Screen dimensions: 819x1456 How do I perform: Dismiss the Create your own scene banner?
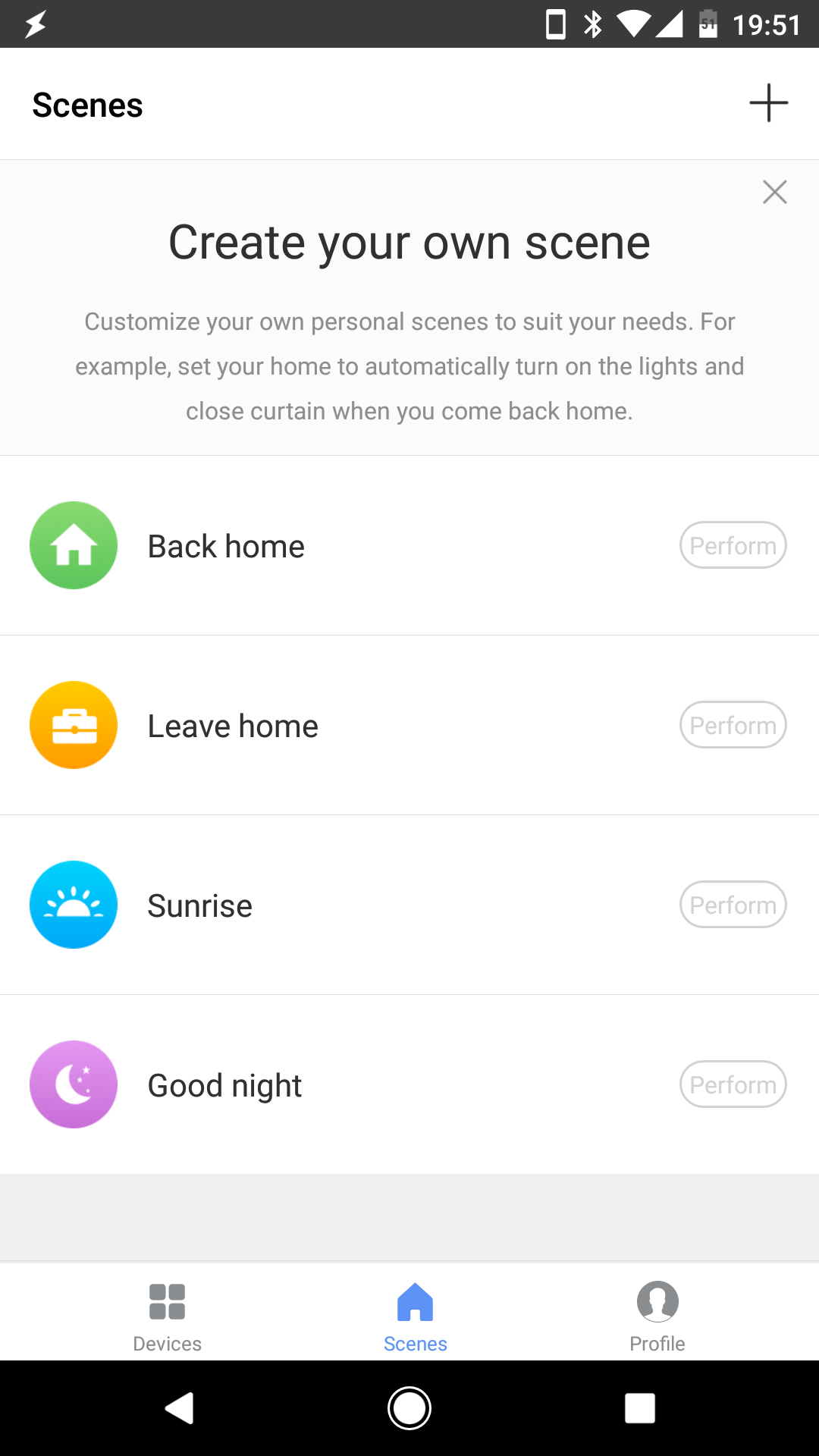(x=774, y=192)
